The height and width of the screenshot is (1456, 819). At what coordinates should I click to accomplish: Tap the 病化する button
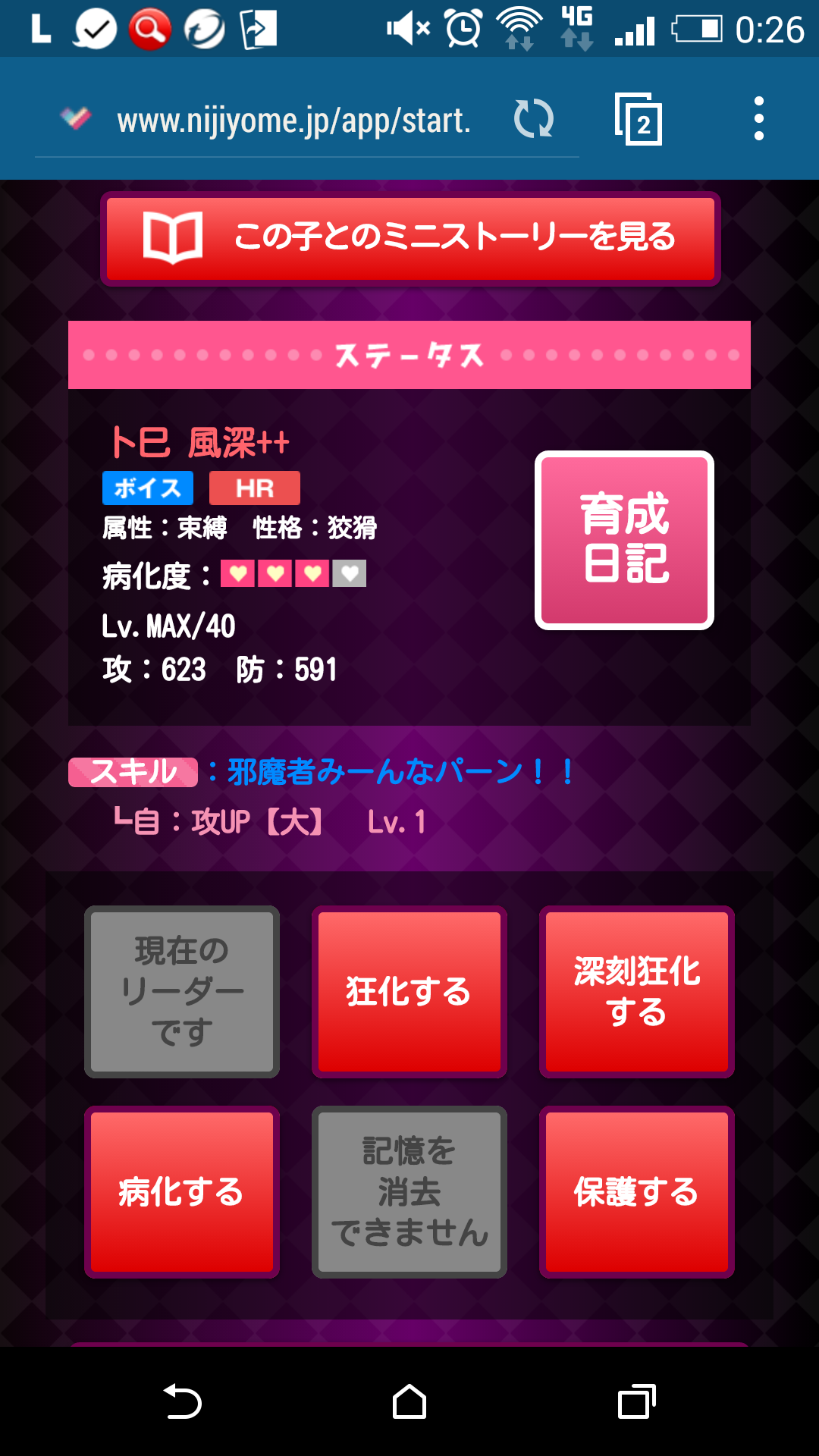click(x=182, y=1191)
